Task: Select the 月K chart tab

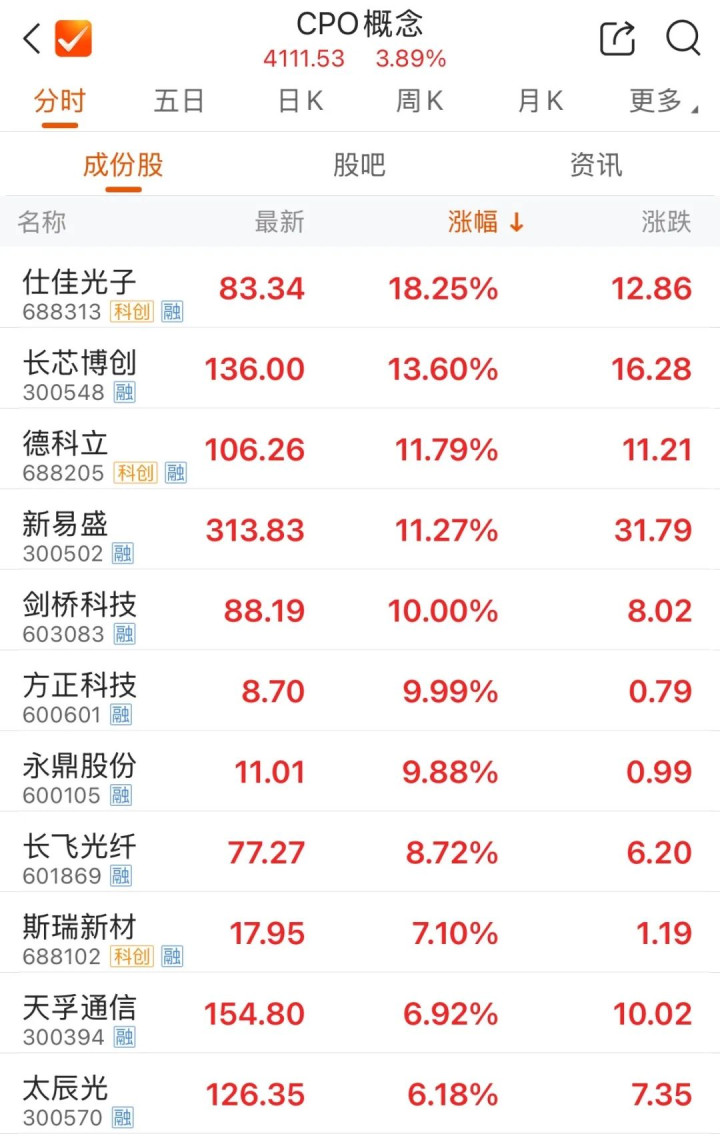Action: pos(540,101)
